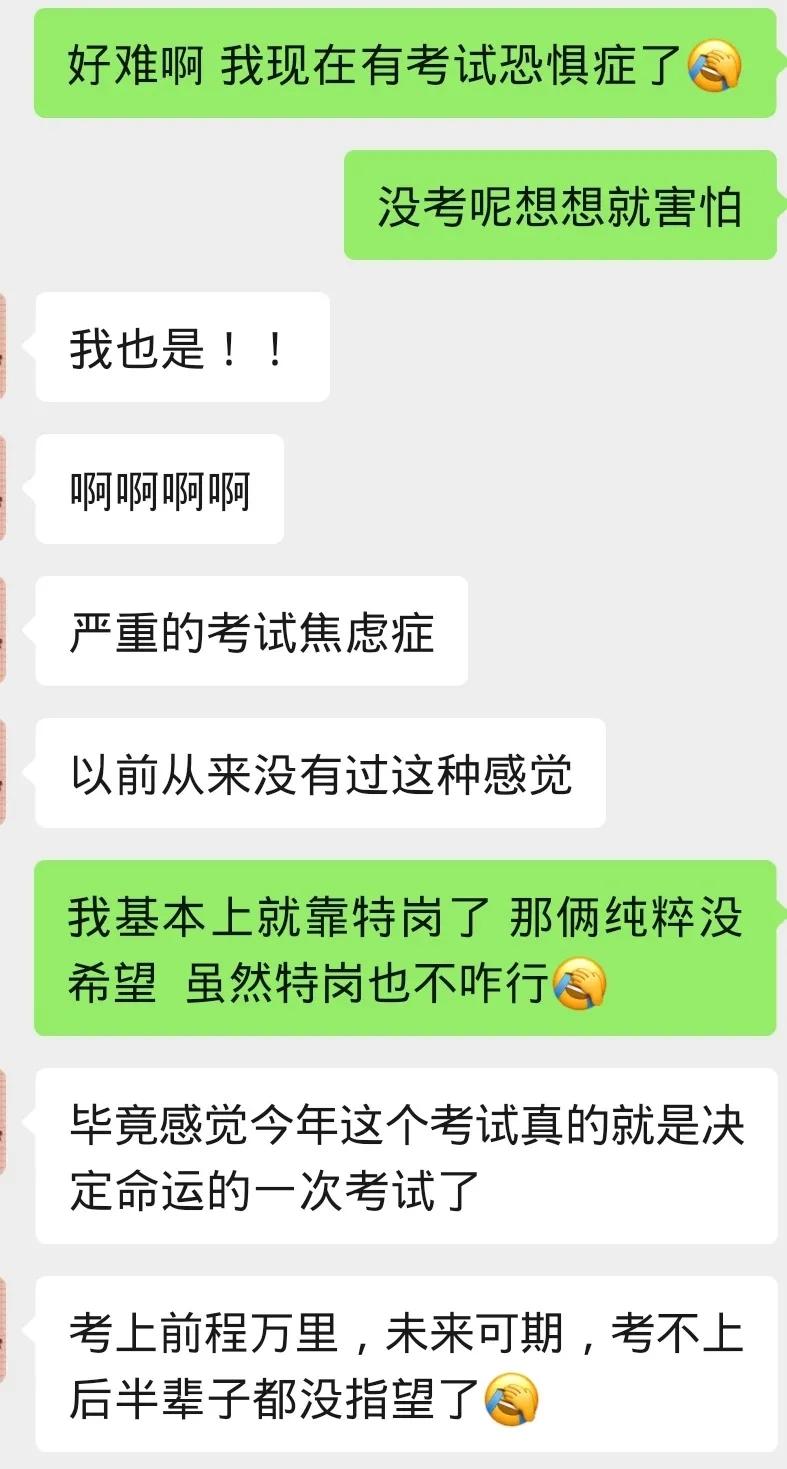Select the green bubble 没考呢想想就害怕

click(x=560, y=205)
